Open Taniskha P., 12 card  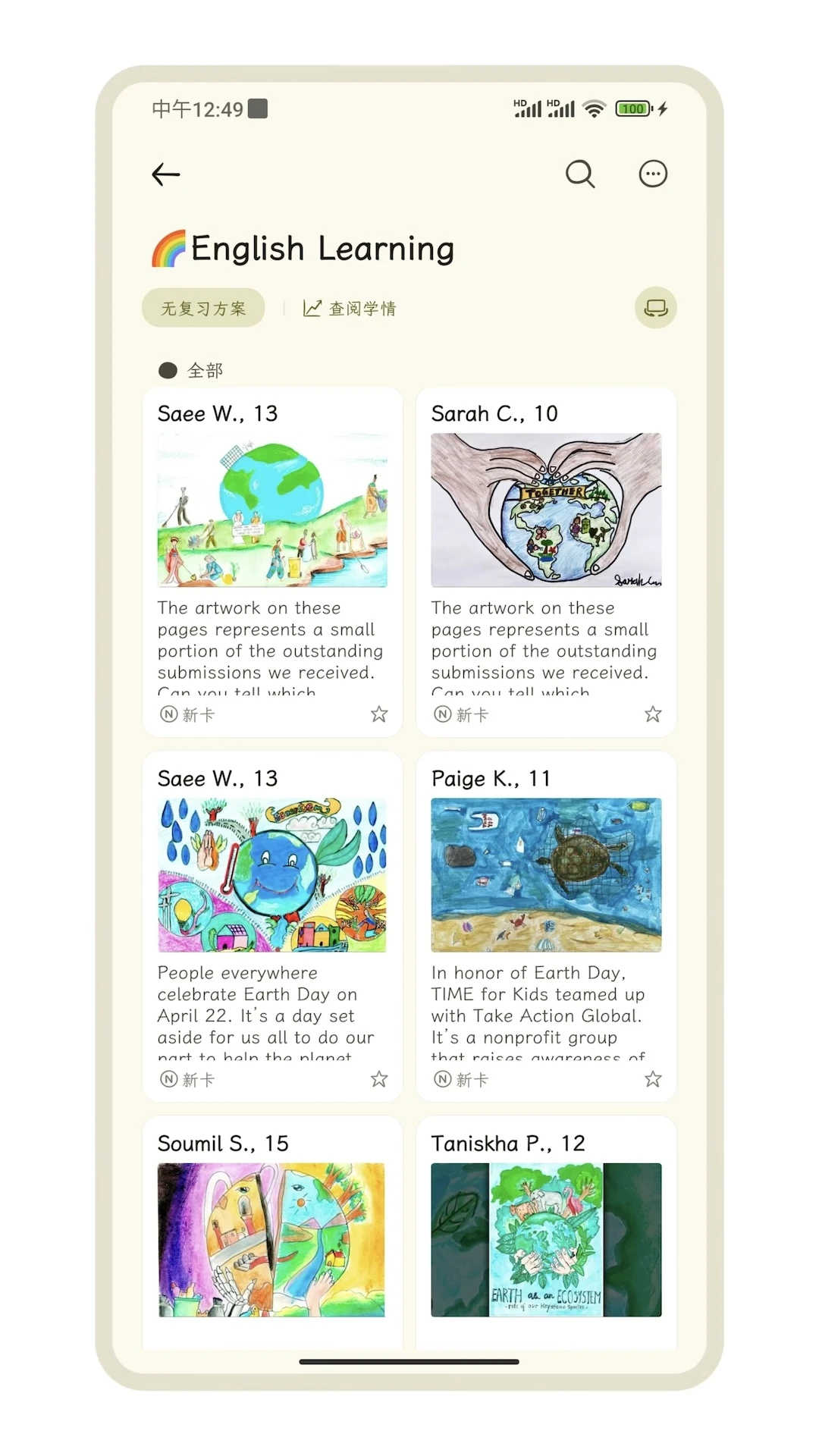click(545, 1236)
